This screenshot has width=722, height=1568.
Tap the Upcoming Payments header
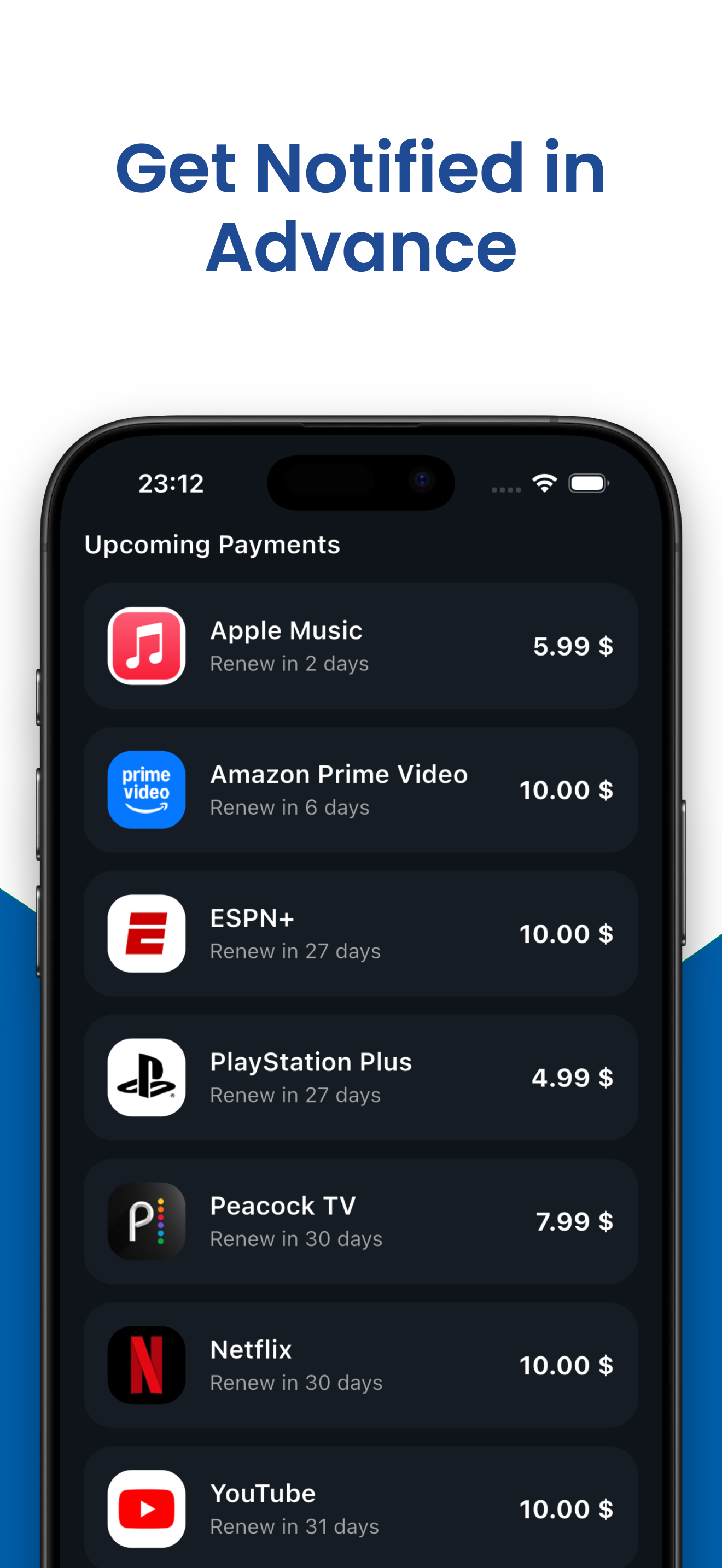point(212,545)
